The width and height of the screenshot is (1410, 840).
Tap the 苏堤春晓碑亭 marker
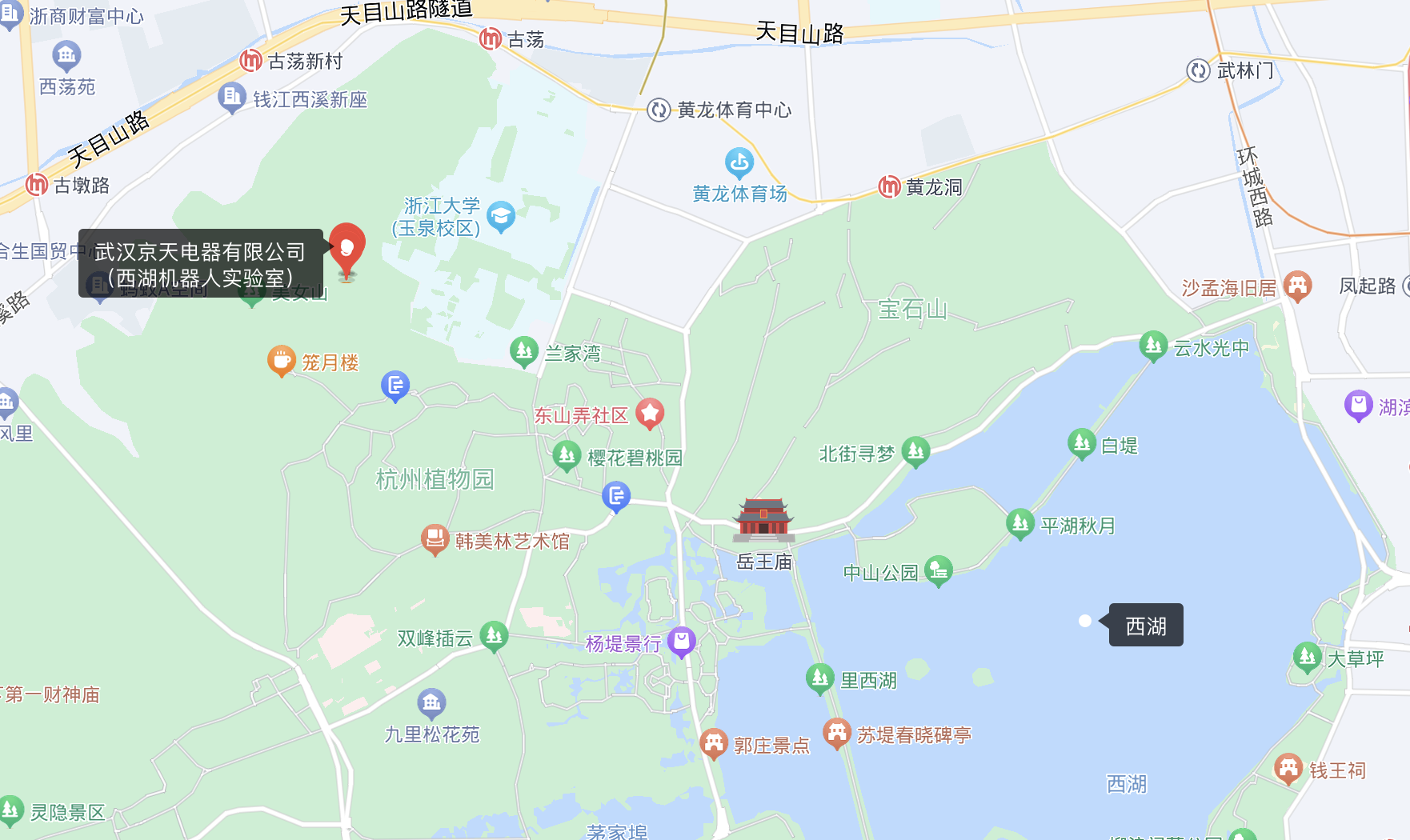pyautogui.click(x=837, y=733)
